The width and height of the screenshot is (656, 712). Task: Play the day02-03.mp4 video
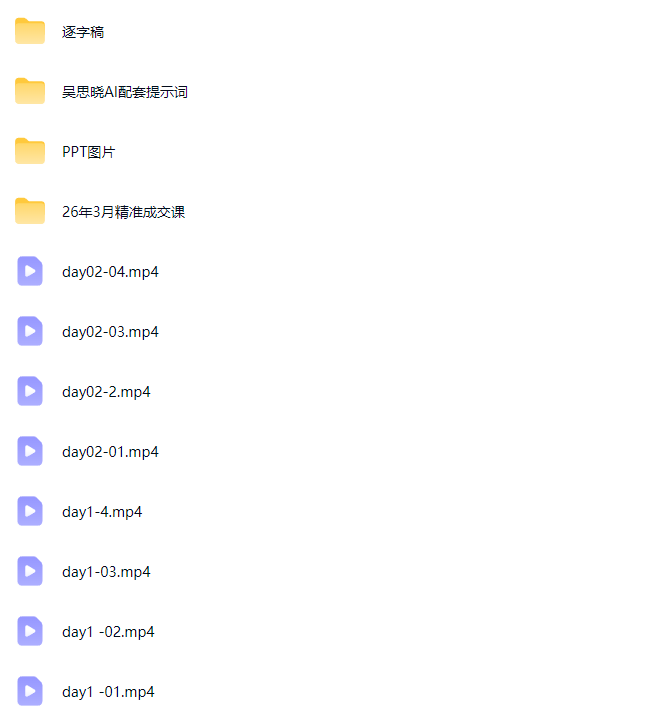pos(109,332)
